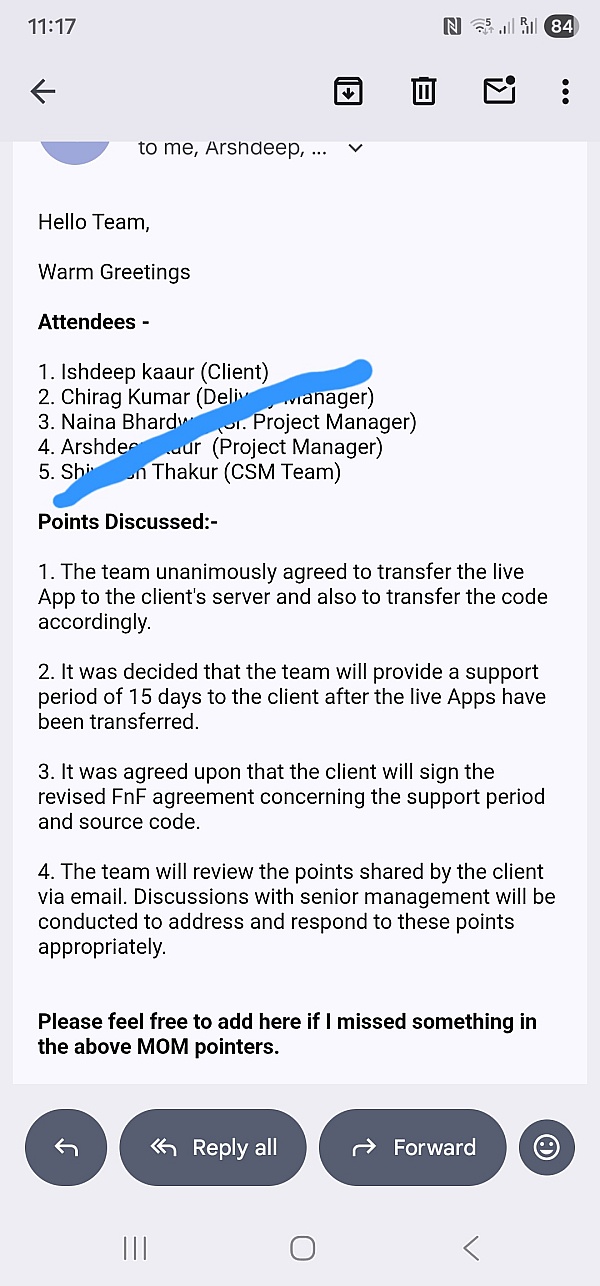This screenshot has height=1286, width=600.
Task: Reply to the sender
Action: click(x=66, y=1147)
